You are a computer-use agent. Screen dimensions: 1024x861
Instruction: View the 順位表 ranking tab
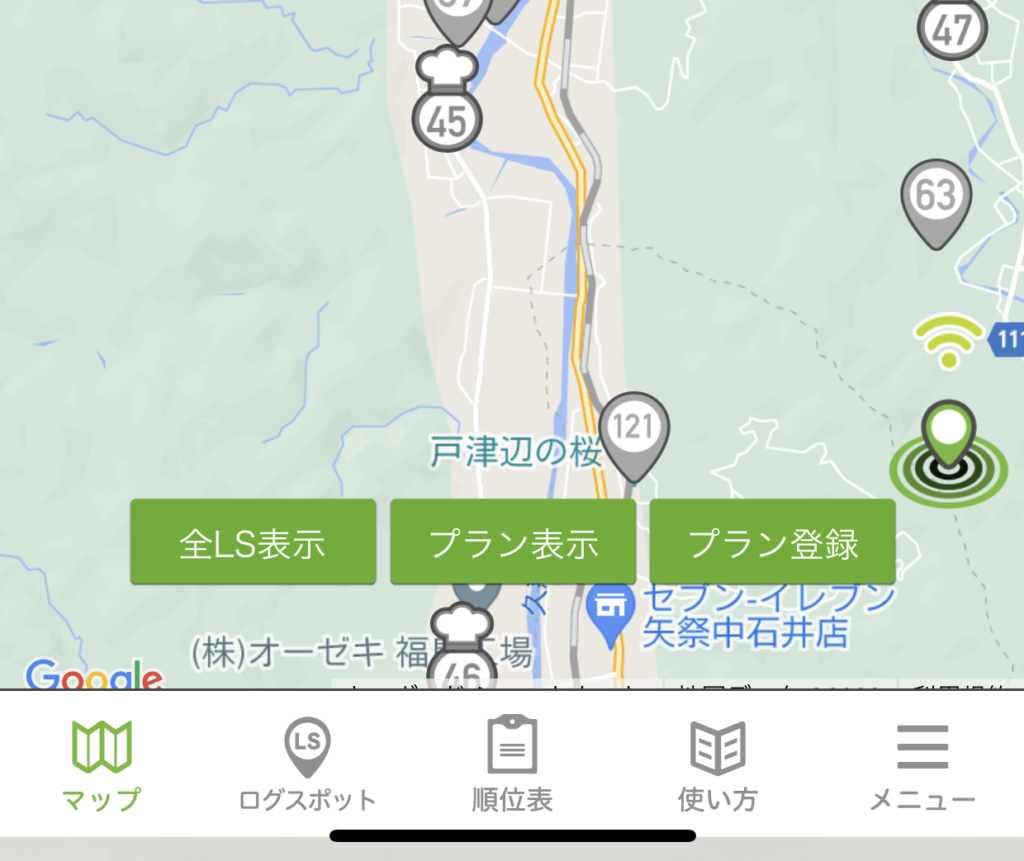coord(512,765)
